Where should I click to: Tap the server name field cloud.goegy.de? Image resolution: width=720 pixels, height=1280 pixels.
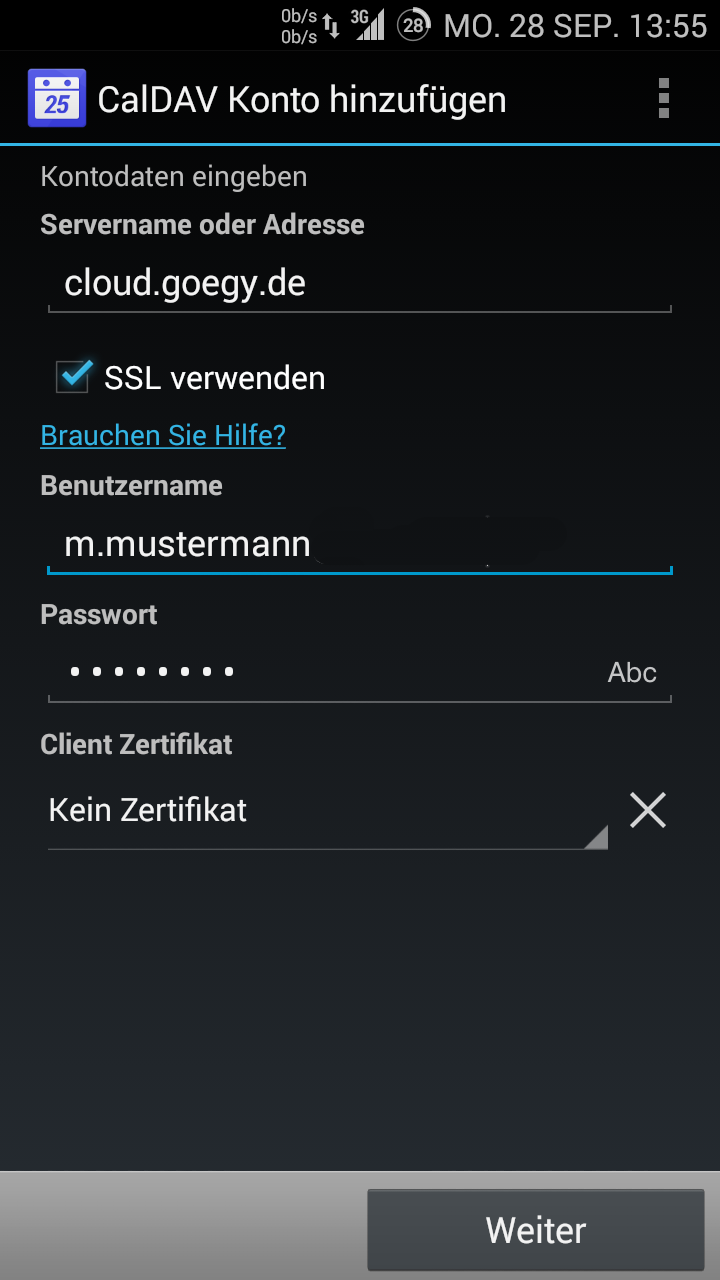coord(358,284)
